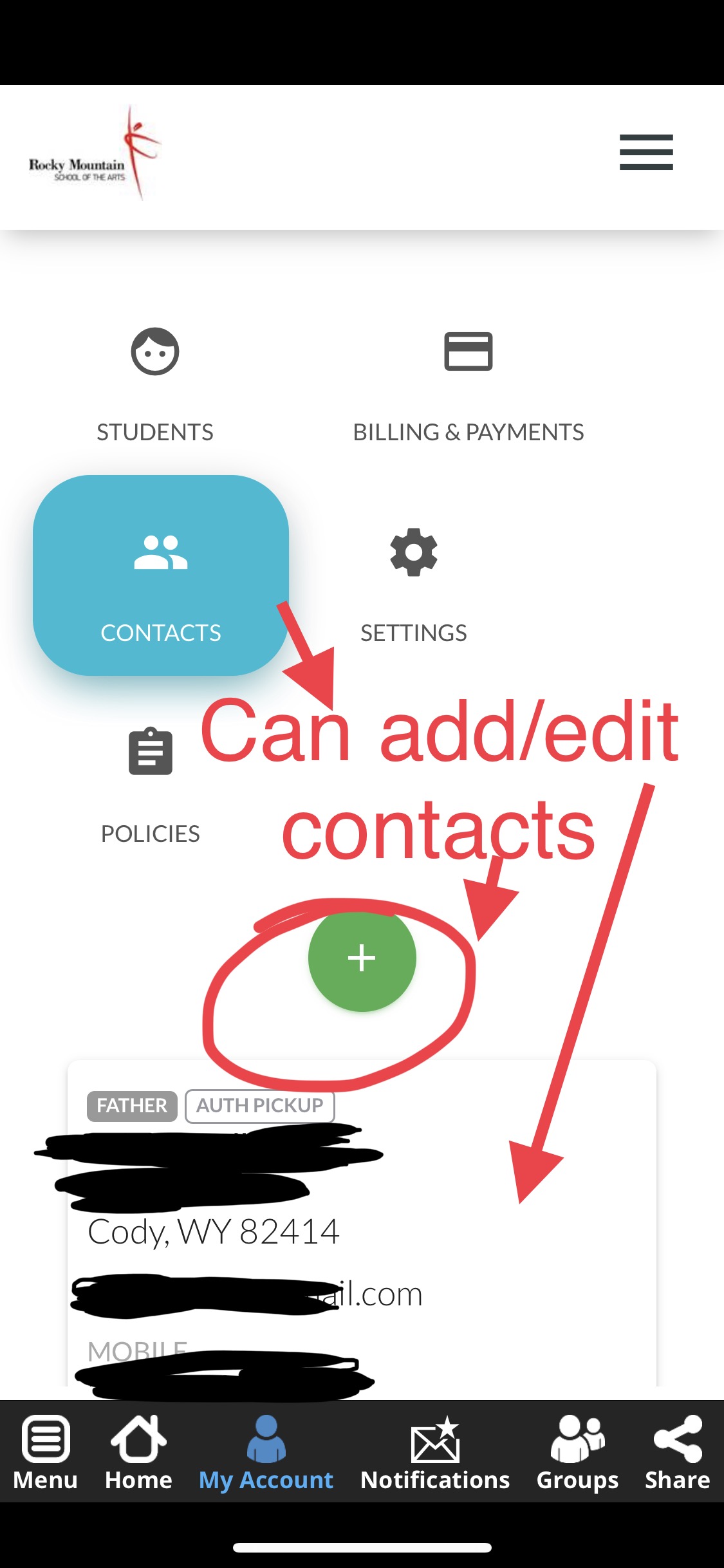
Task: Tap Share in the bottom bar
Action: click(x=678, y=1452)
